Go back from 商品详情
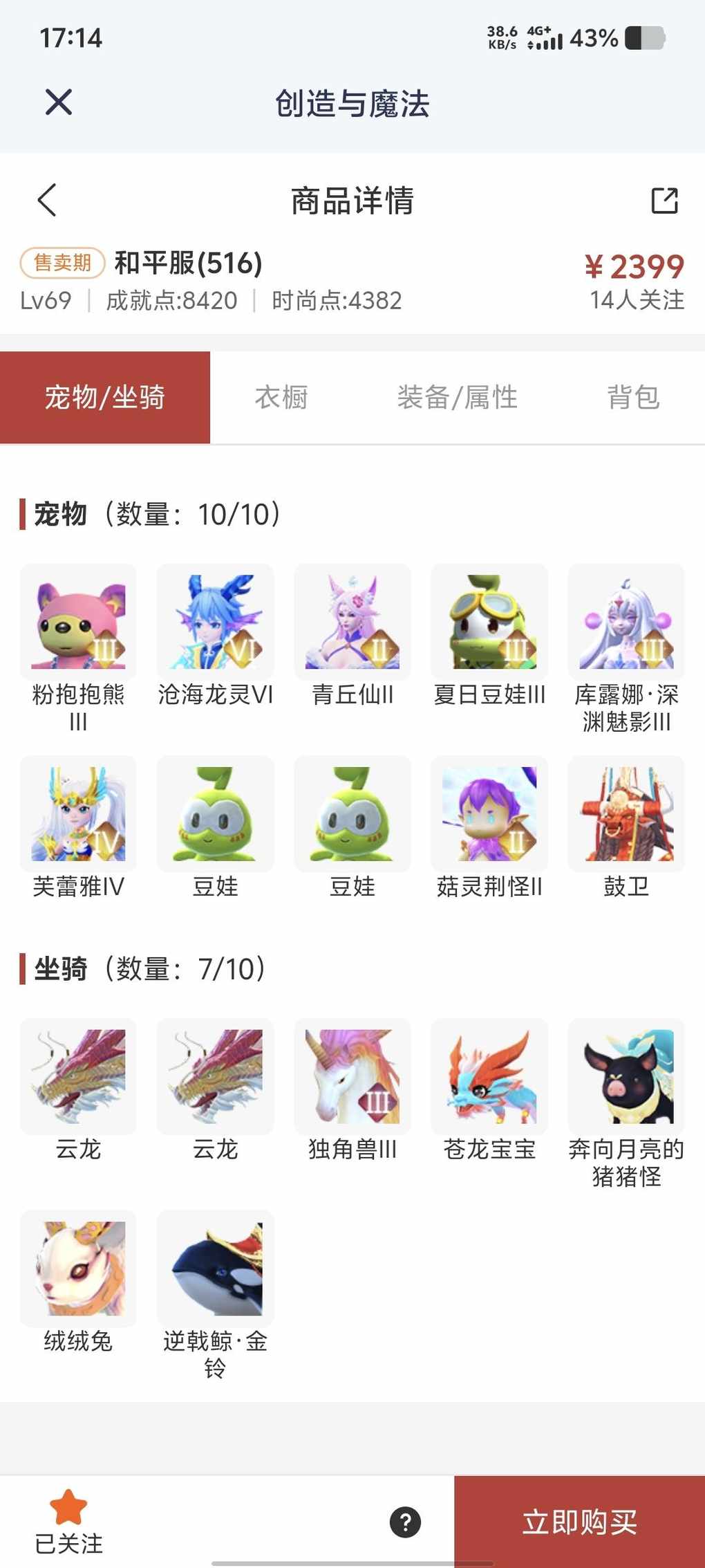705x1568 pixels. point(47,201)
